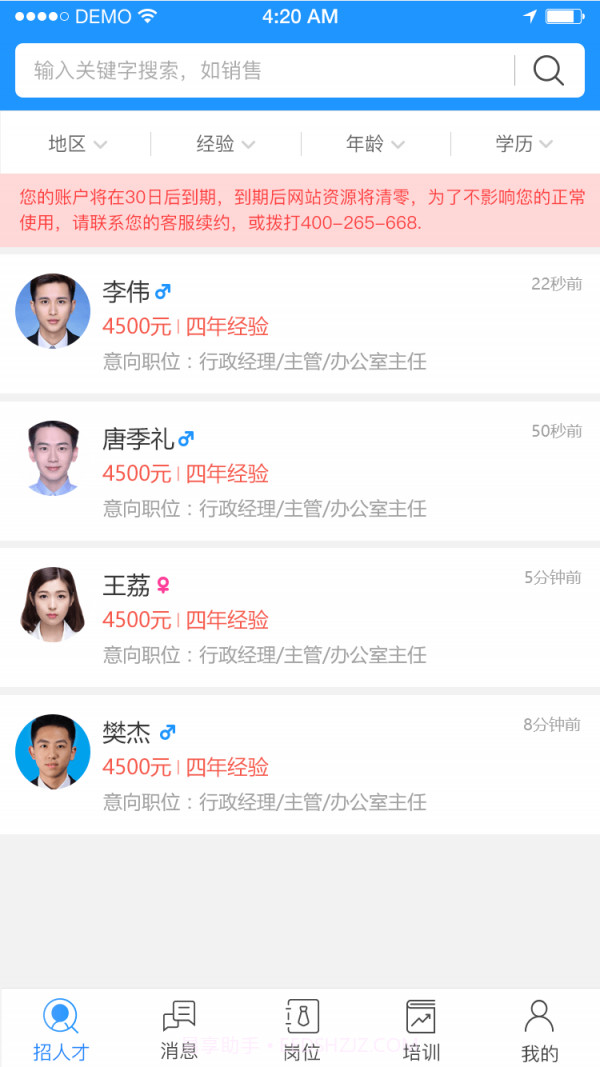600x1067 pixels.
Task: Expand the 地区 filter dropdown
Action: [76, 144]
